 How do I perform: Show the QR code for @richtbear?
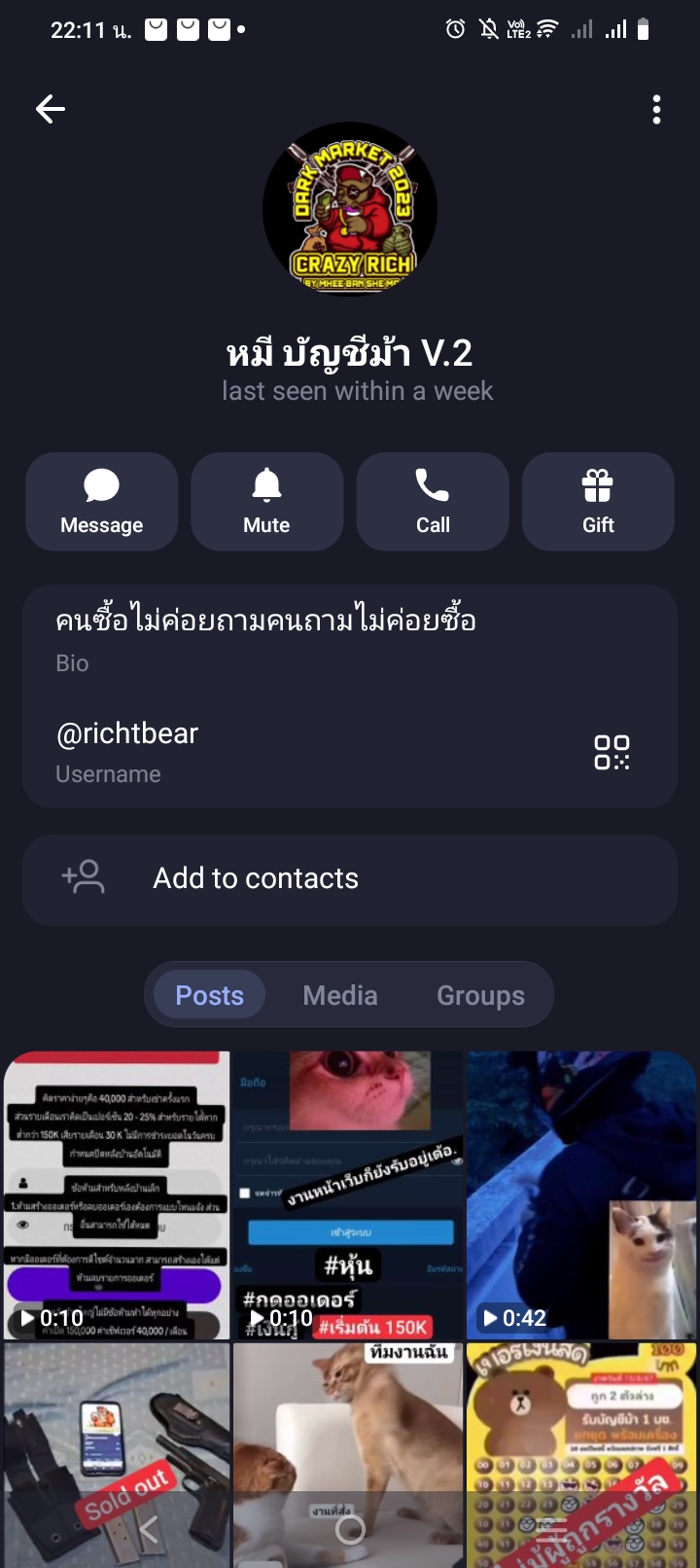(x=612, y=752)
